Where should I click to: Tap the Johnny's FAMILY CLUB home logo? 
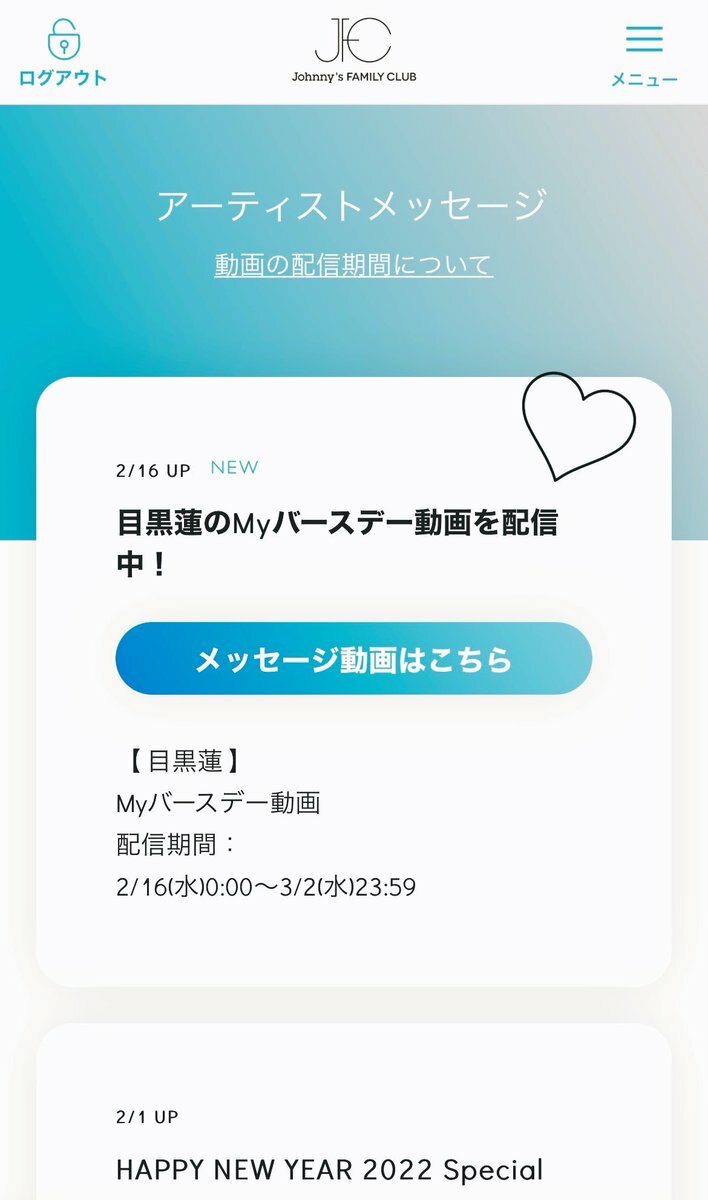[353, 50]
